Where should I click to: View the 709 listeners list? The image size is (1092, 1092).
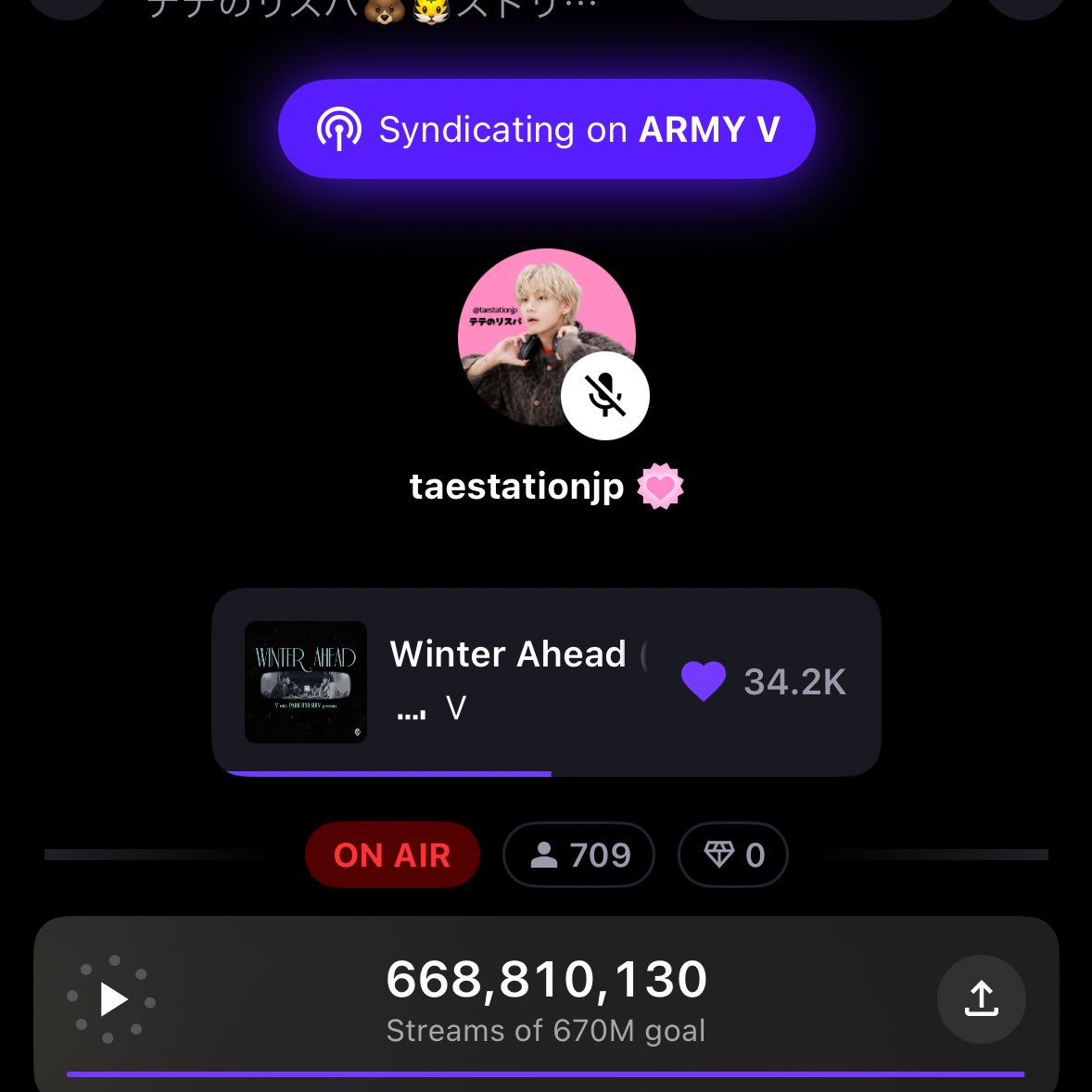(x=578, y=855)
